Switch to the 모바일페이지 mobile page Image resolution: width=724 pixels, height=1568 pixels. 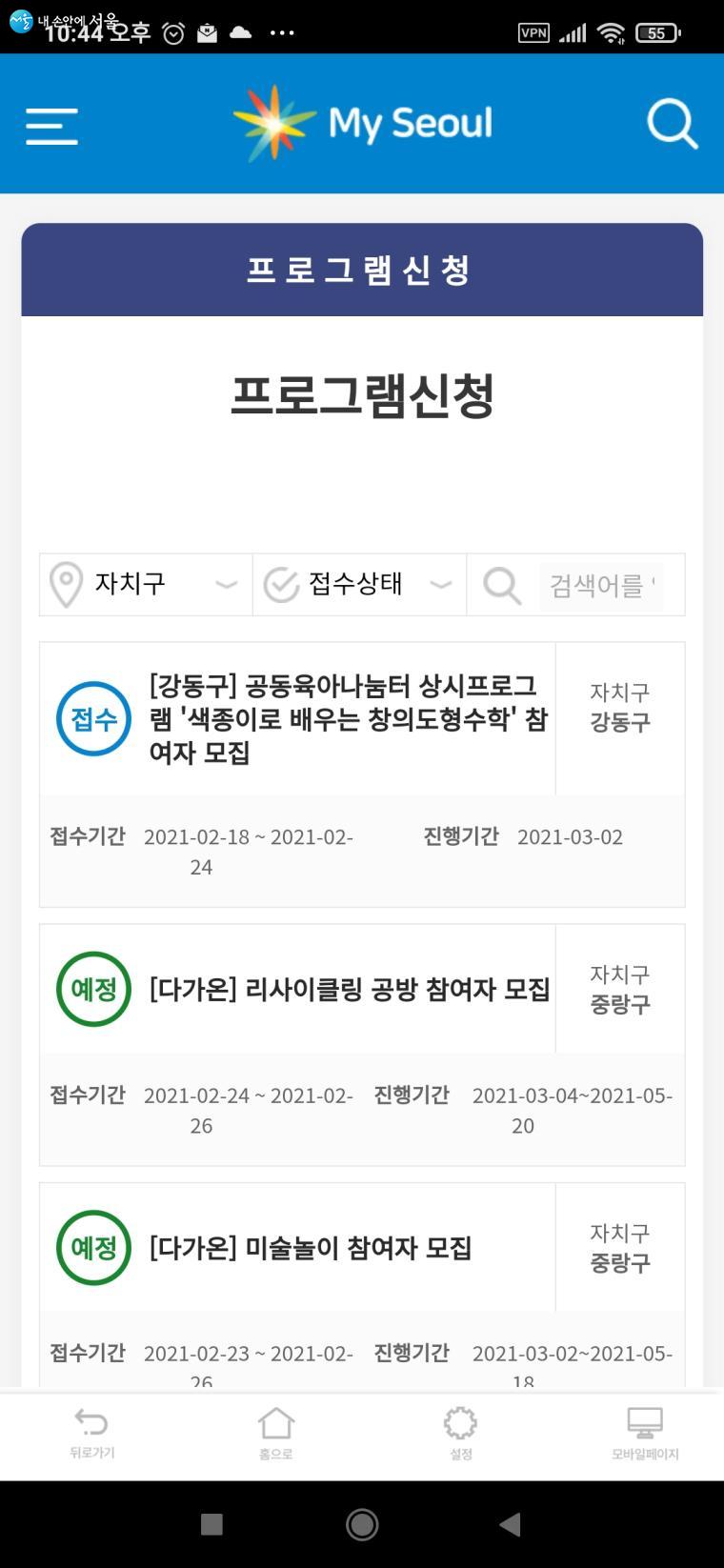point(645,1433)
